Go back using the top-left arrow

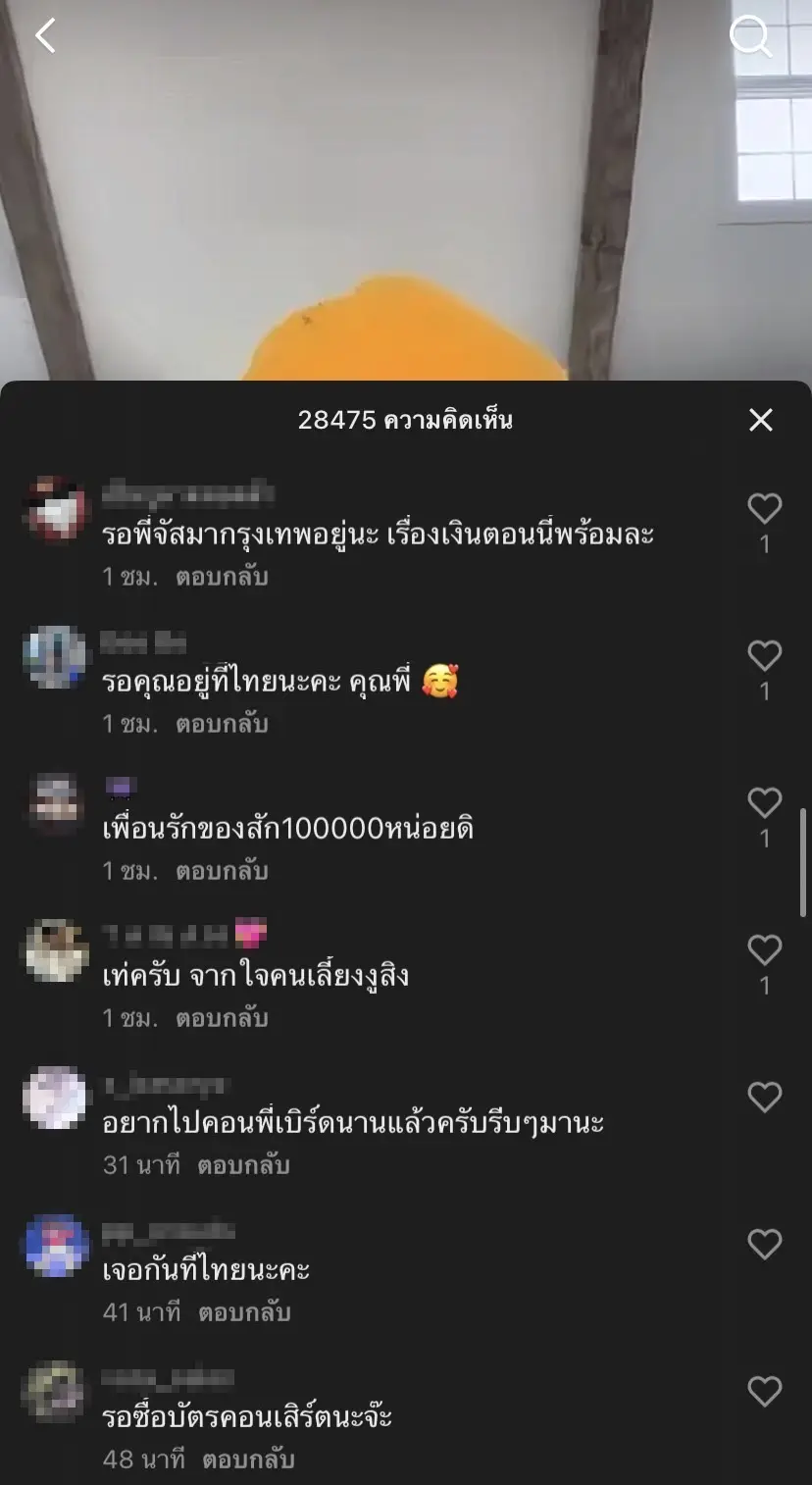(x=45, y=36)
